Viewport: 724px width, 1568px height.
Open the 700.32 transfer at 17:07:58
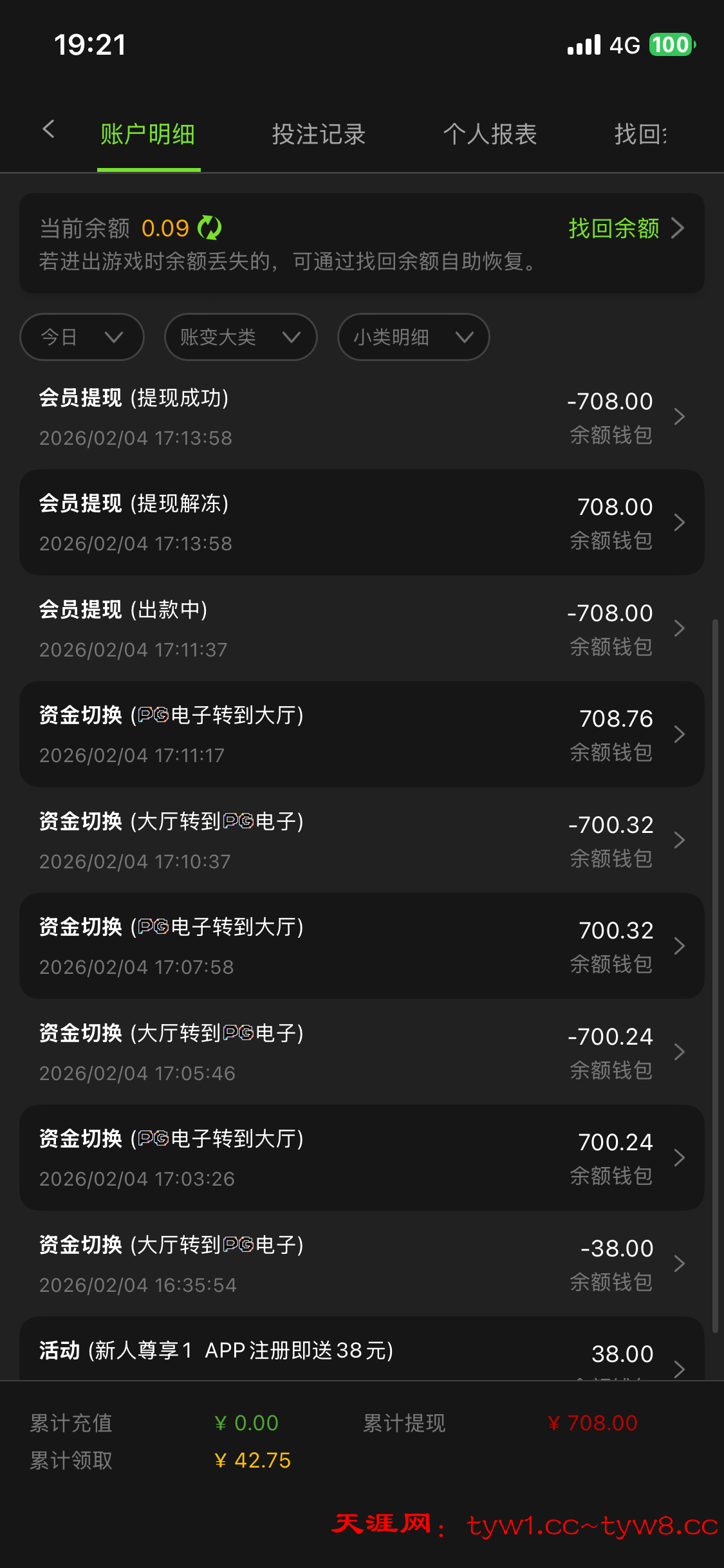tap(362, 946)
